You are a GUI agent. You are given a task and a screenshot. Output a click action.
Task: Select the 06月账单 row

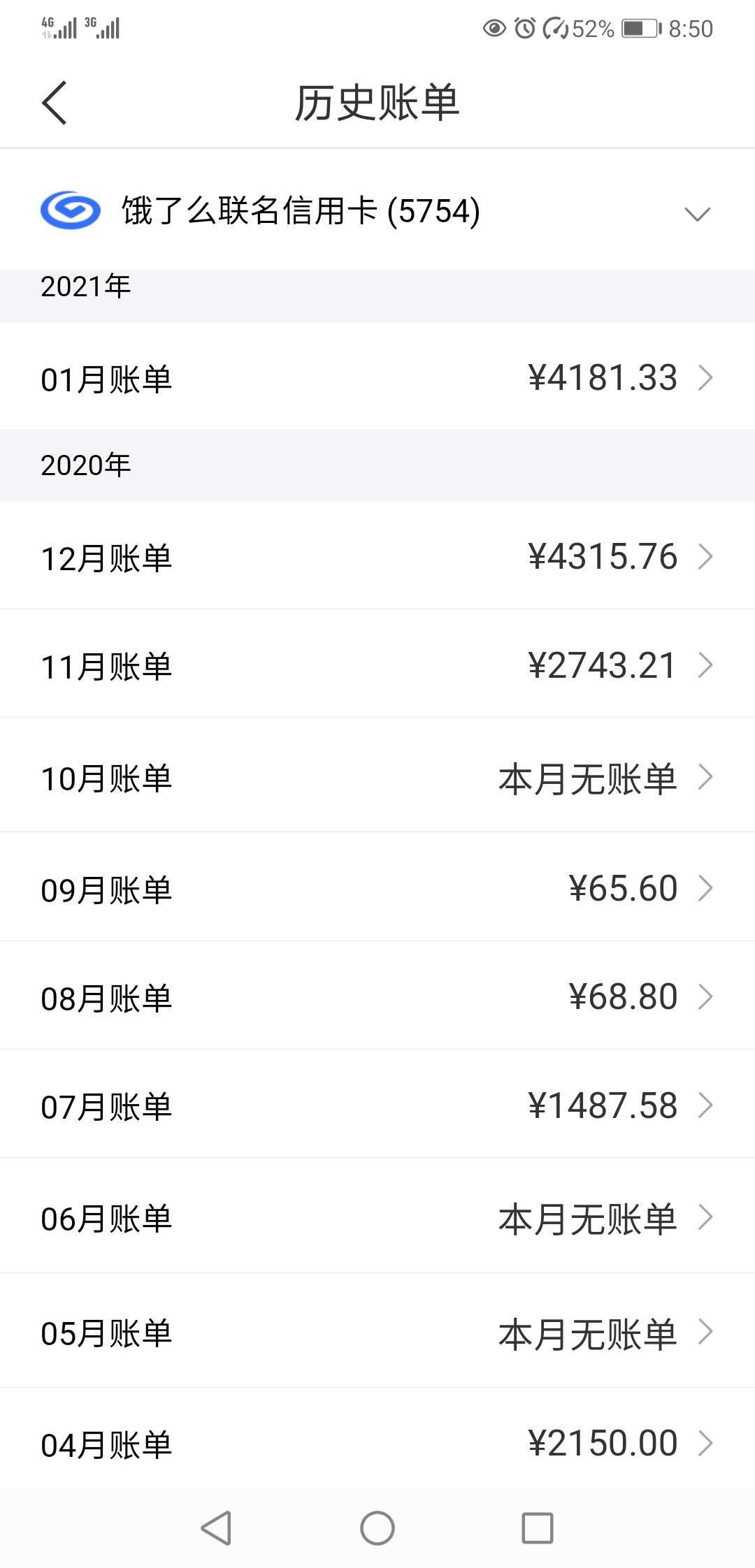click(377, 1217)
